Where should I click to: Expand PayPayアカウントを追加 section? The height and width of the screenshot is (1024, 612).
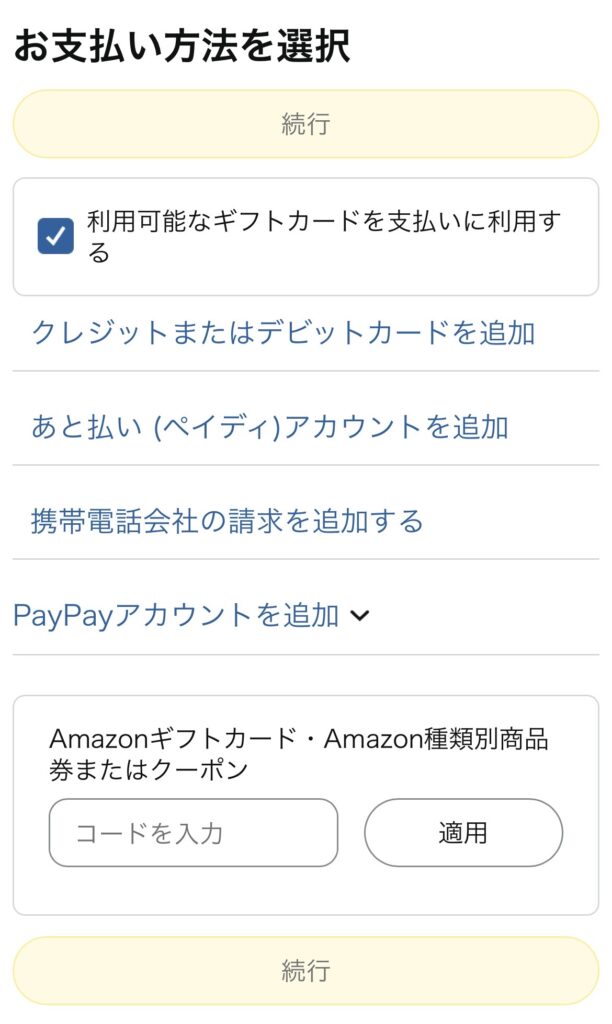[x=191, y=615]
